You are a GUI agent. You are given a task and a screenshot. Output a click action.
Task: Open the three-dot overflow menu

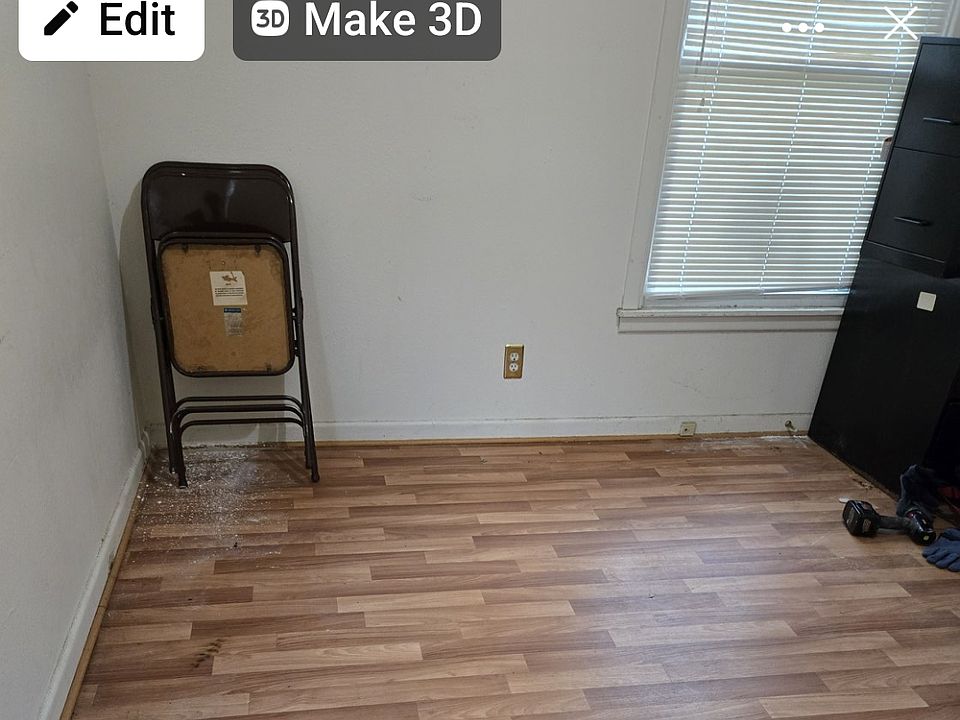tap(803, 27)
